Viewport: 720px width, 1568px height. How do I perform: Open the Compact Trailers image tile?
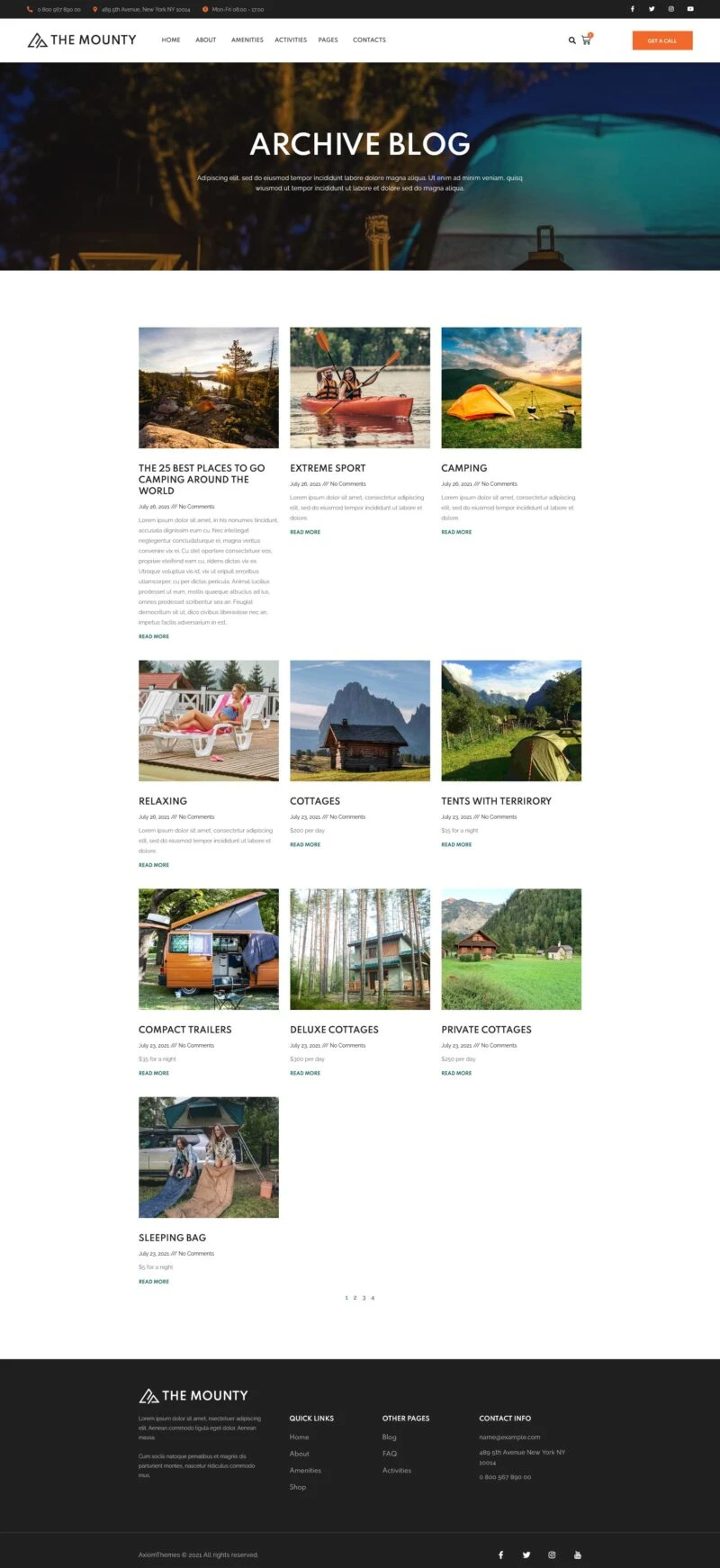209,949
